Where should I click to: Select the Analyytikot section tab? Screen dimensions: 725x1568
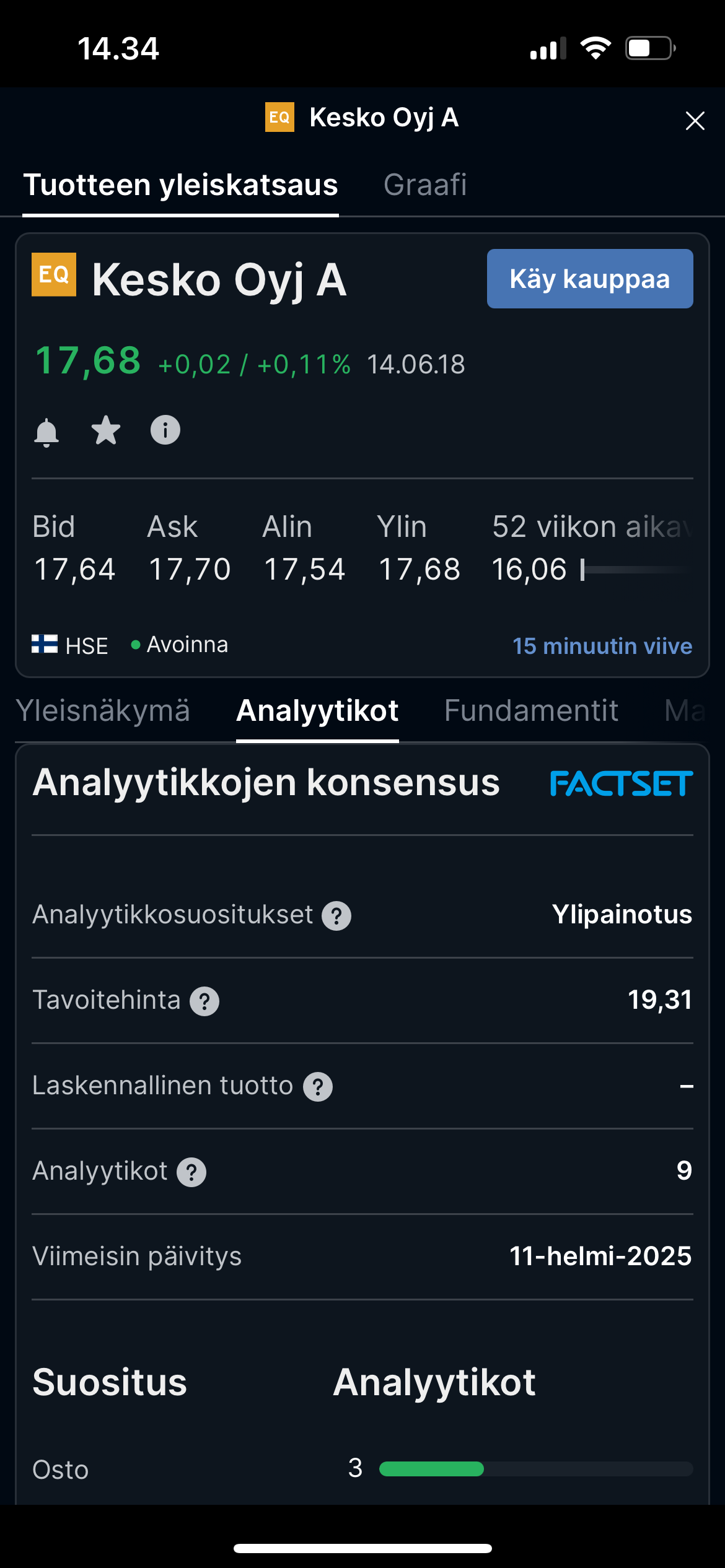[317, 711]
